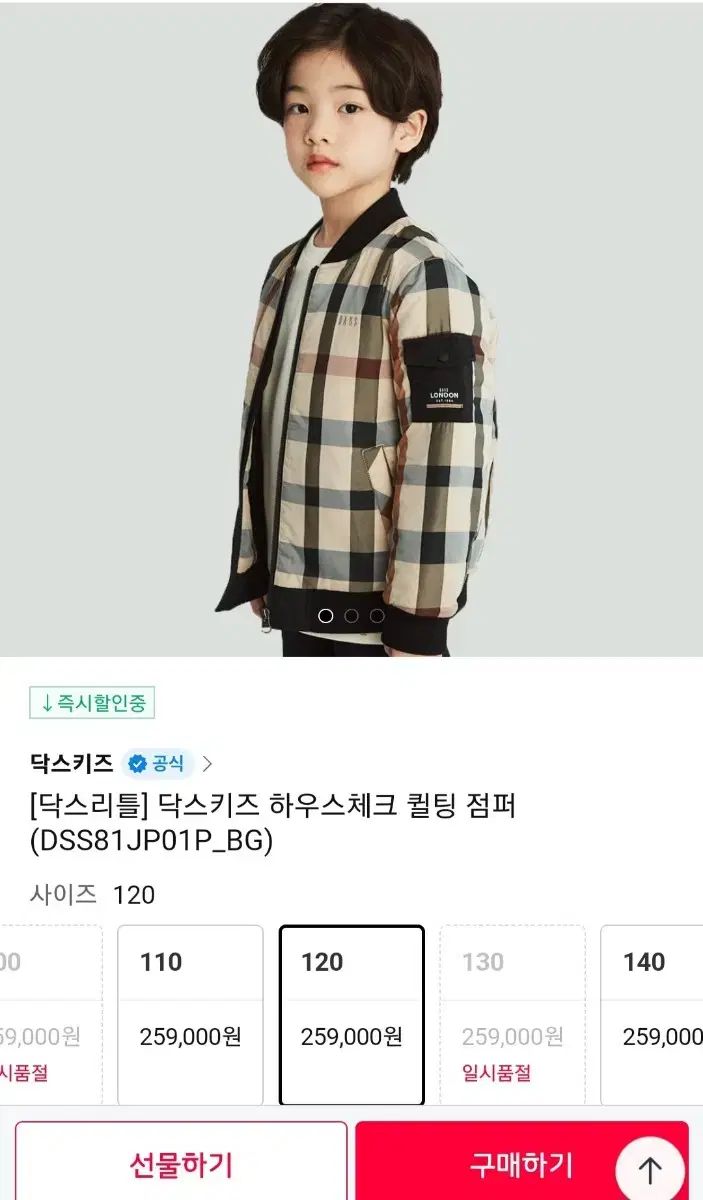Image resolution: width=703 pixels, height=1200 pixels.
Task: Open the 닥스키즈 official brand store link
Action: tap(122, 764)
